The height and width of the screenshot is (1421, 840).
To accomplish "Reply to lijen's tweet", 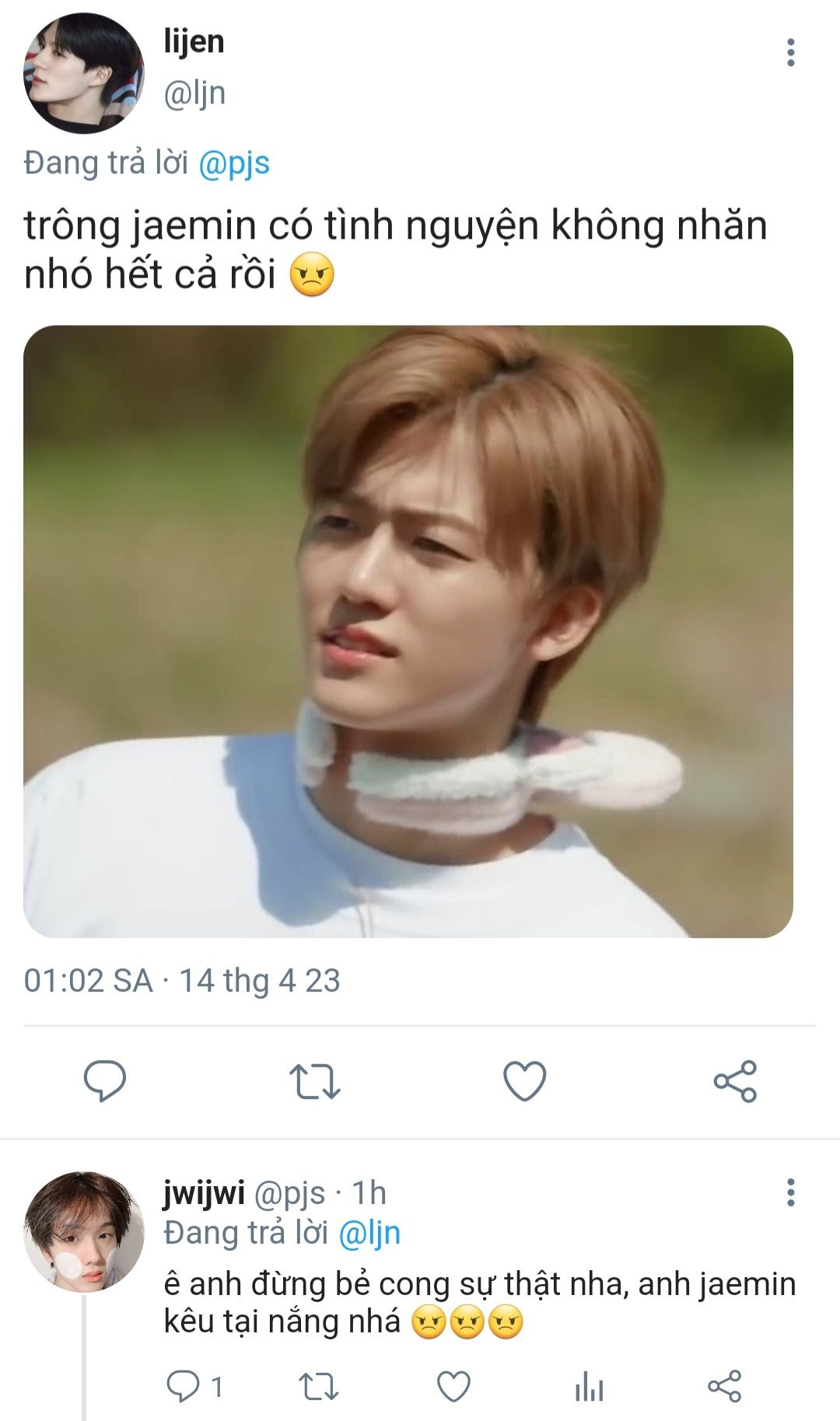I will click(x=105, y=1080).
